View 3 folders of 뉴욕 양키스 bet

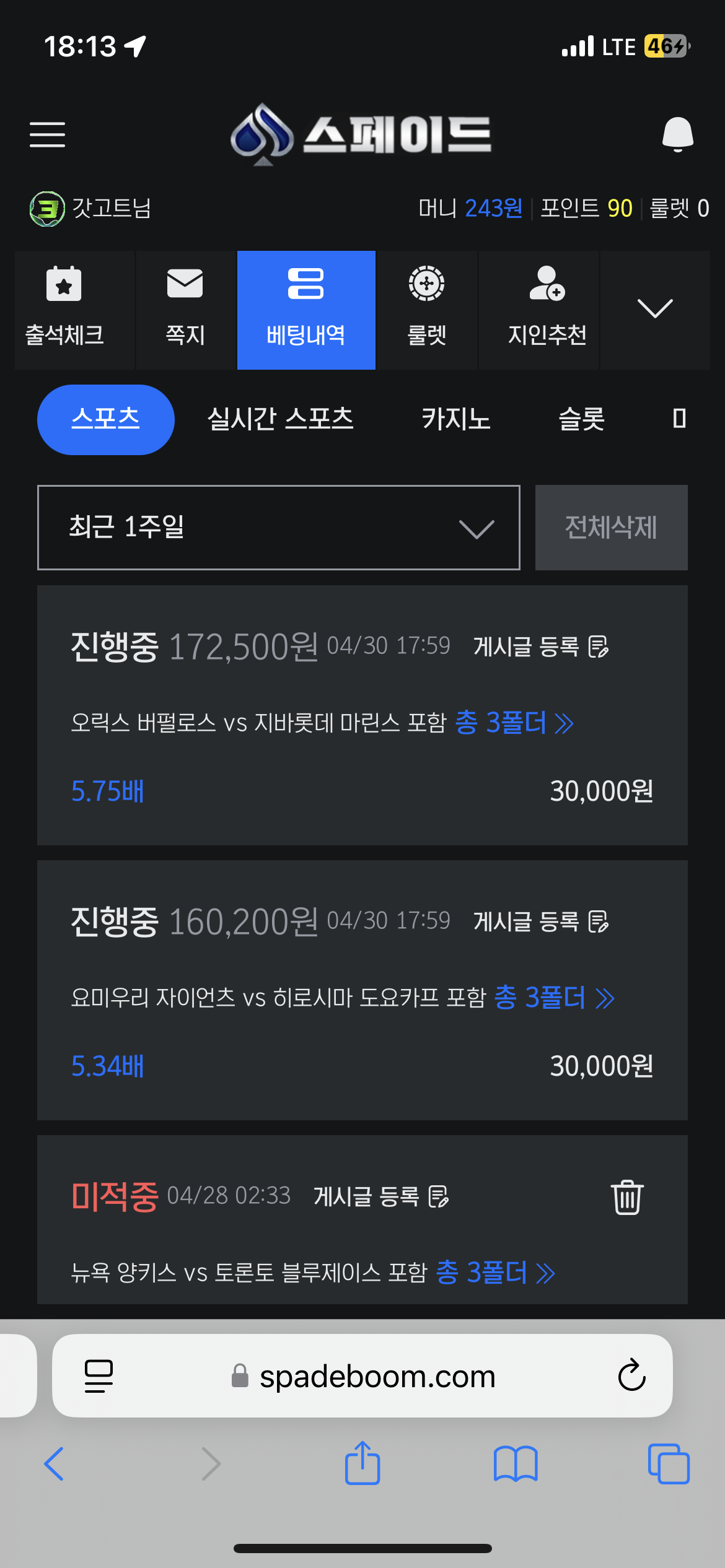coord(496,1273)
